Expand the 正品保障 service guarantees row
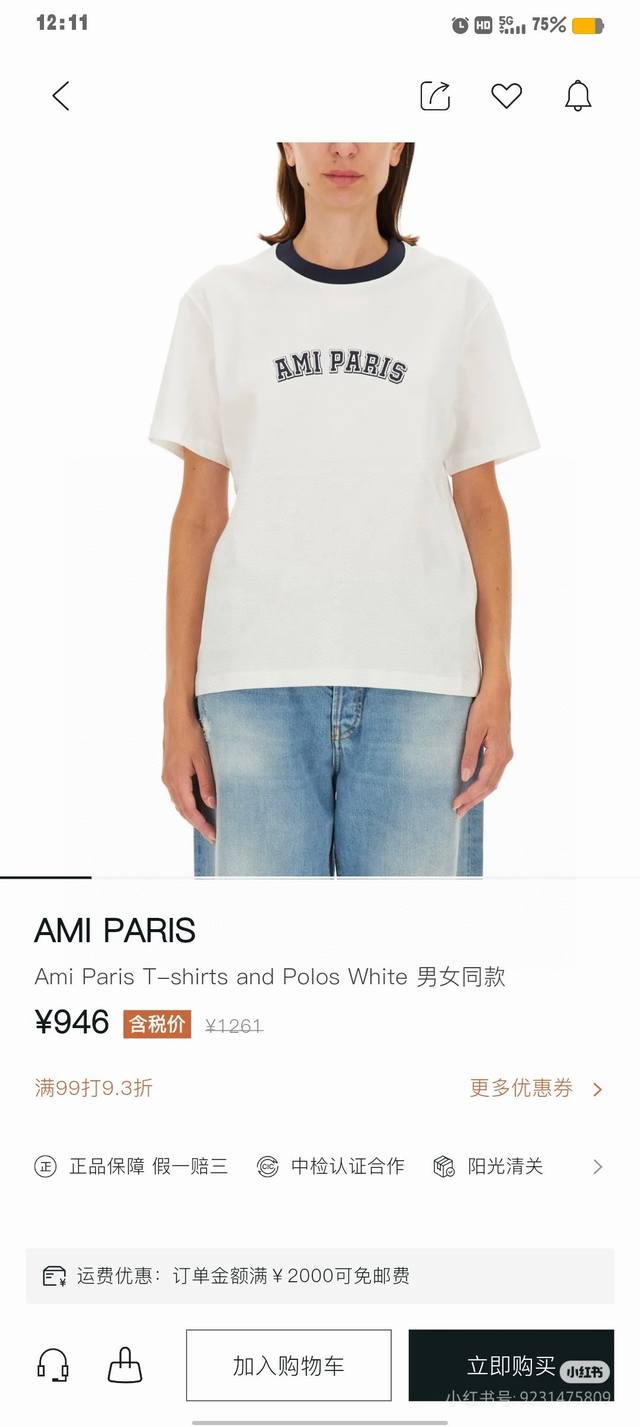The height and width of the screenshot is (1427, 640). click(x=597, y=1166)
